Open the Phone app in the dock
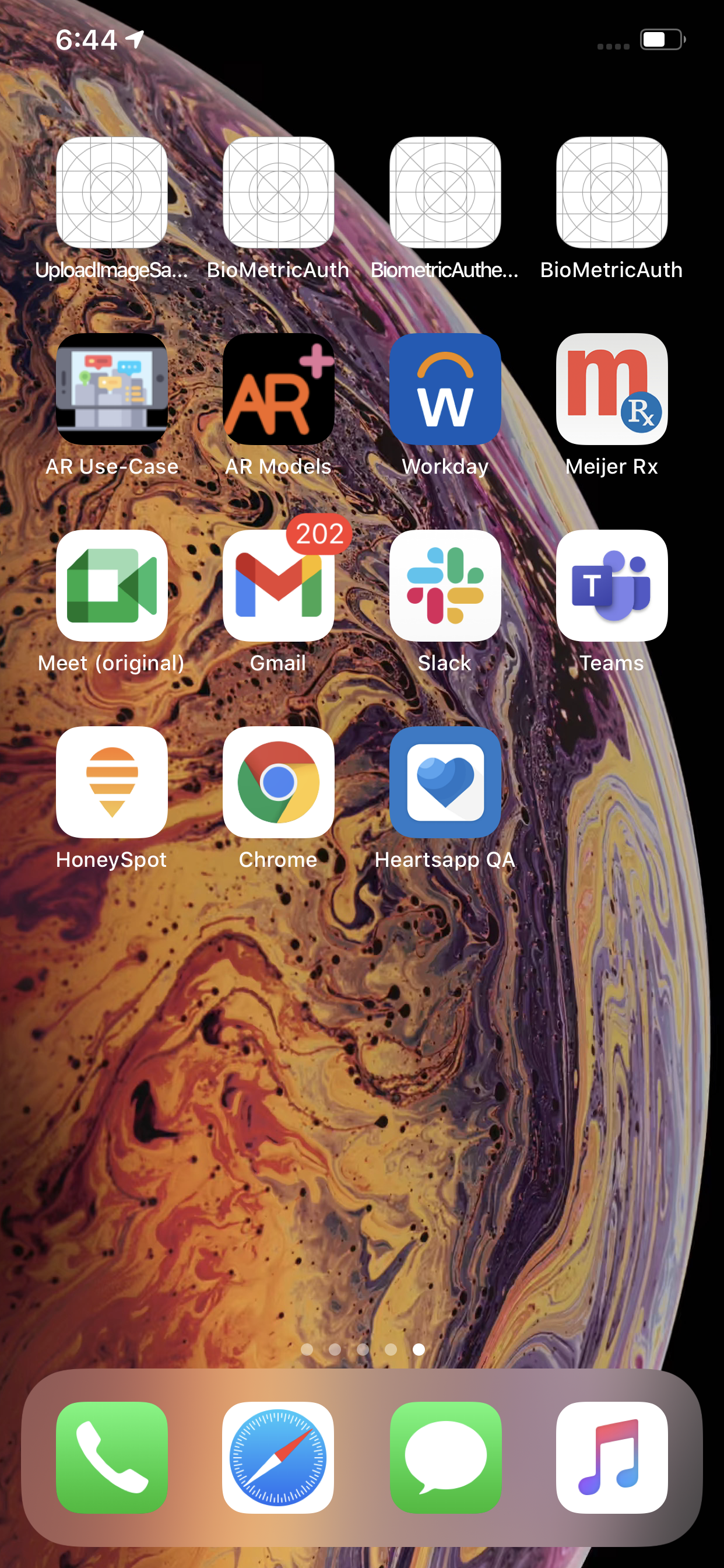This screenshot has width=724, height=1568. point(111,1457)
